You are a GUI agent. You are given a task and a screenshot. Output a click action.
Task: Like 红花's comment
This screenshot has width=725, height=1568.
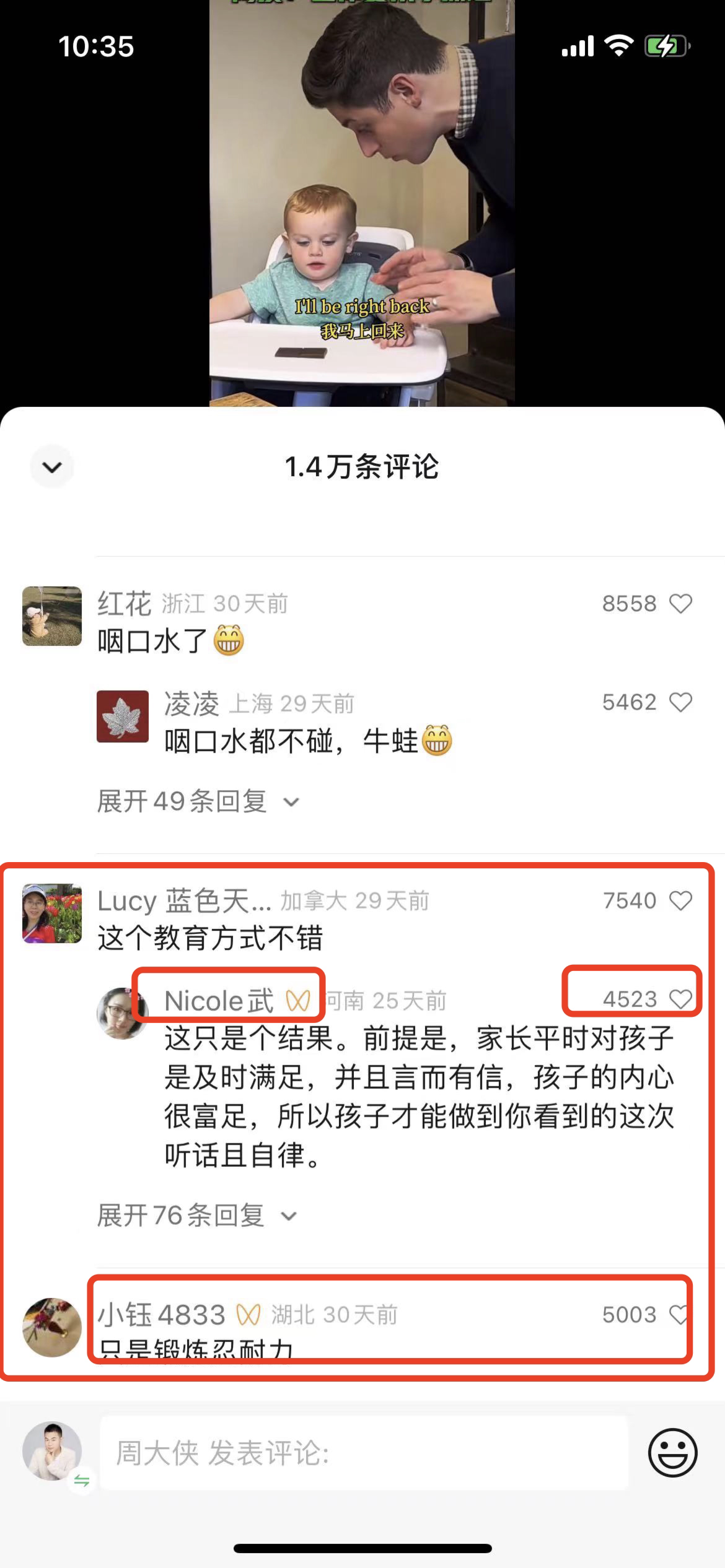pyautogui.click(x=680, y=604)
